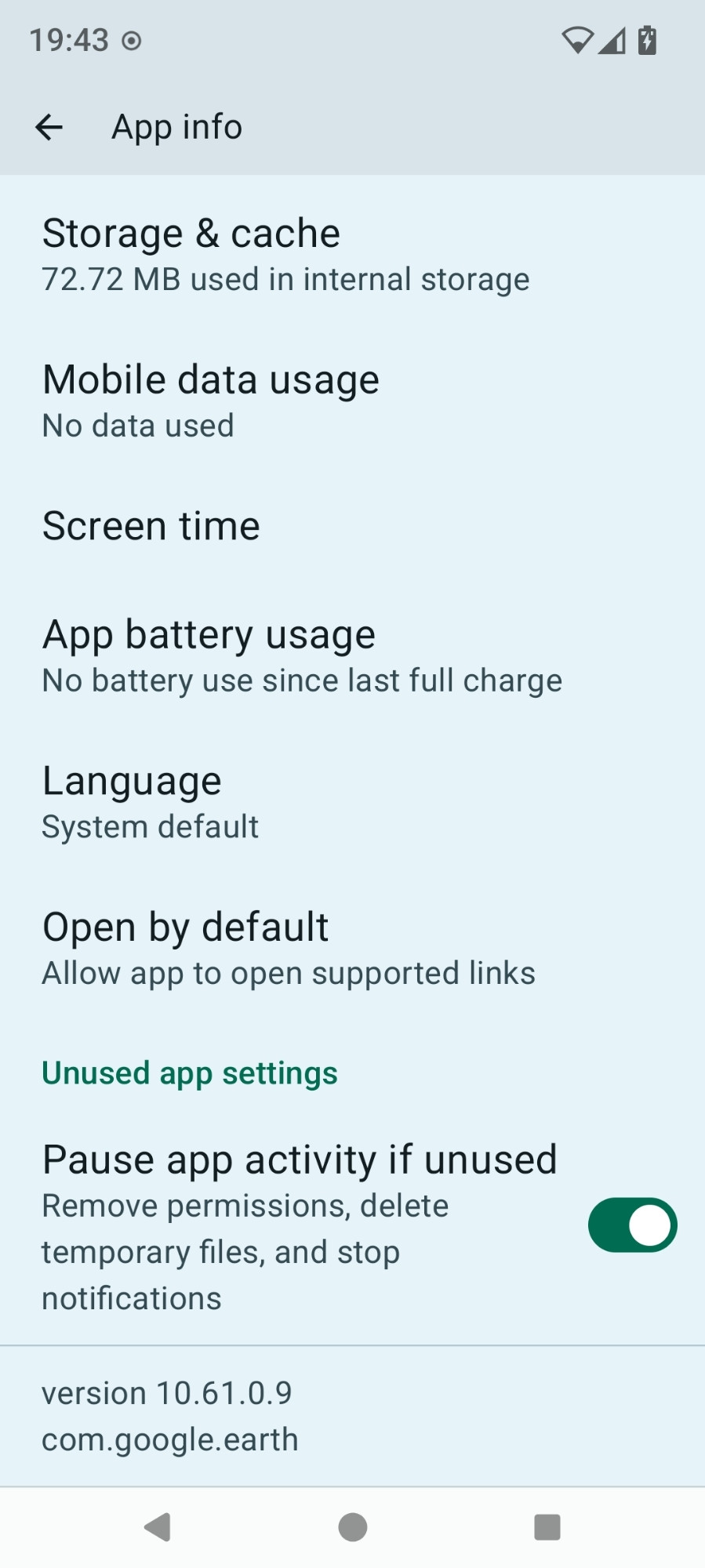Viewport: 705px width, 1568px height.
Task: Open the Open by default settings
Action: coord(352,949)
